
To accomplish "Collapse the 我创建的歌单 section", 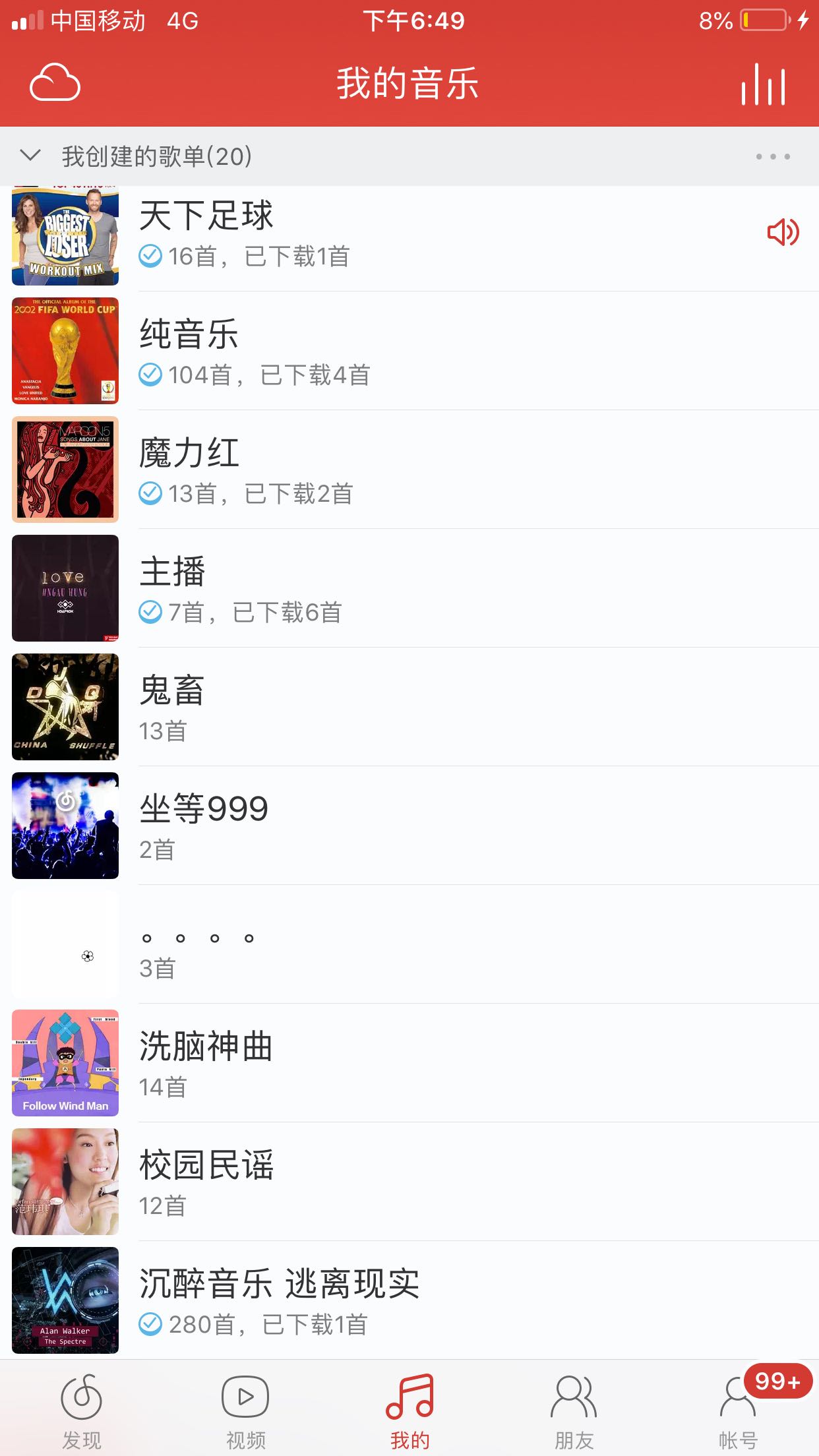I will (x=30, y=156).
